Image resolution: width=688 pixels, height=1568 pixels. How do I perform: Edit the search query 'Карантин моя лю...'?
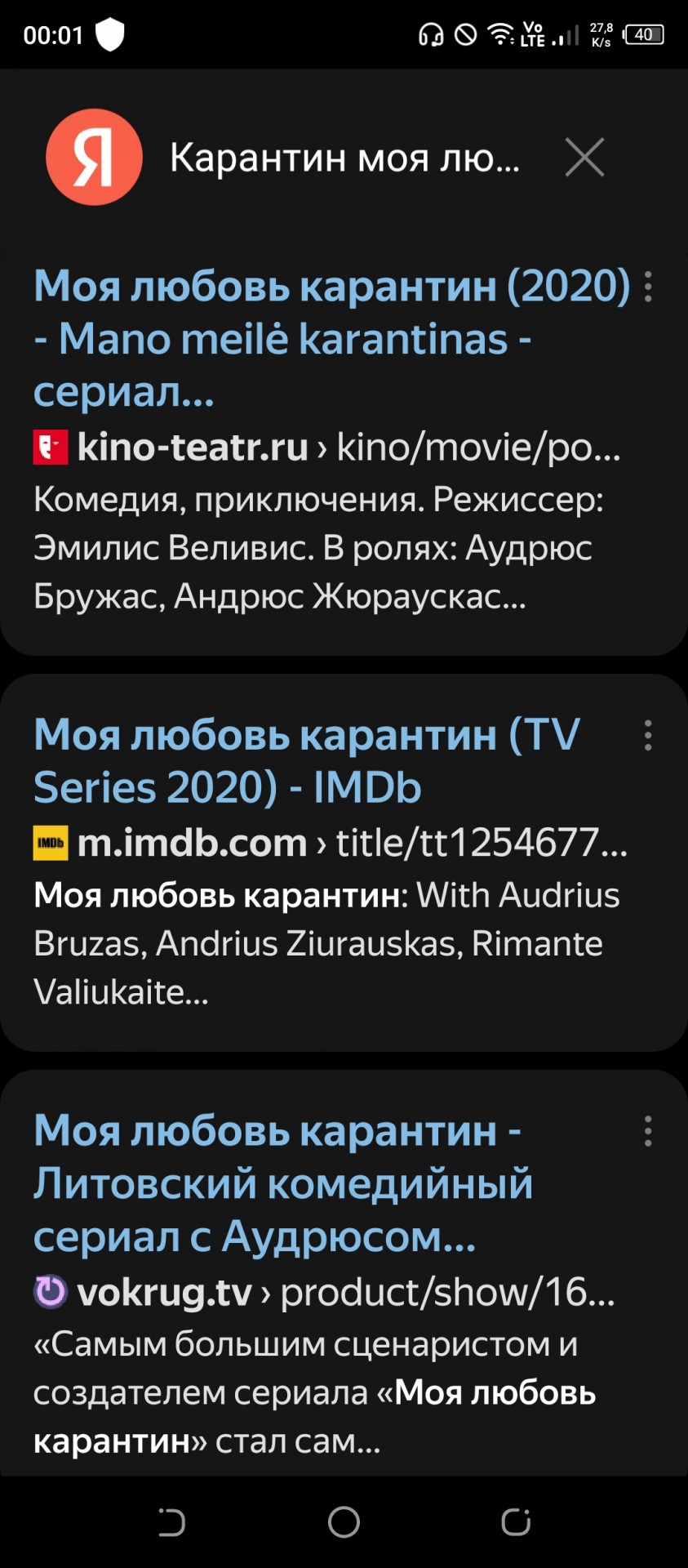pos(344,158)
